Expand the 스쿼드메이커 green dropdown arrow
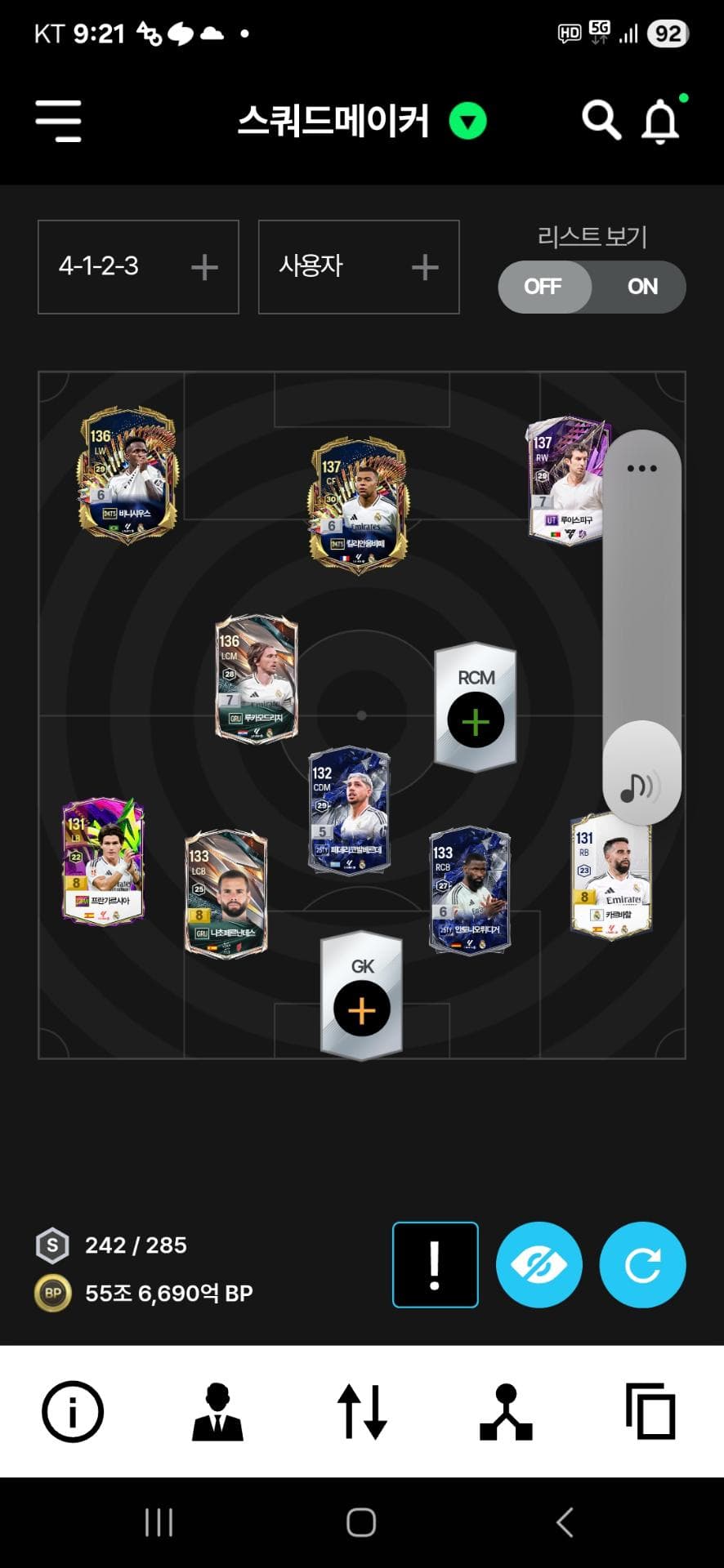724x1568 pixels. click(x=467, y=122)
